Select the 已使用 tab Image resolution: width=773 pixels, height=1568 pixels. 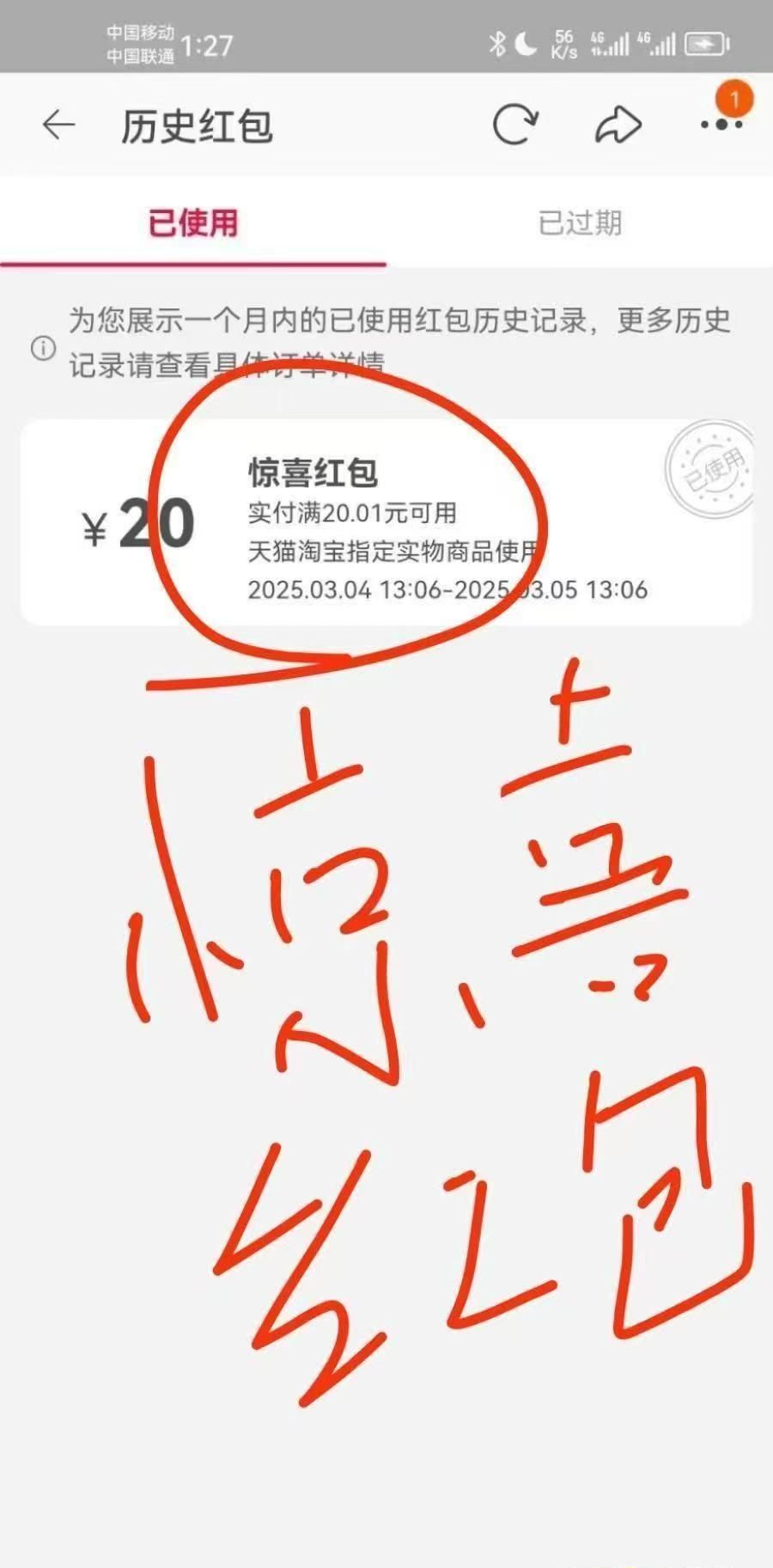pos(193,223)
